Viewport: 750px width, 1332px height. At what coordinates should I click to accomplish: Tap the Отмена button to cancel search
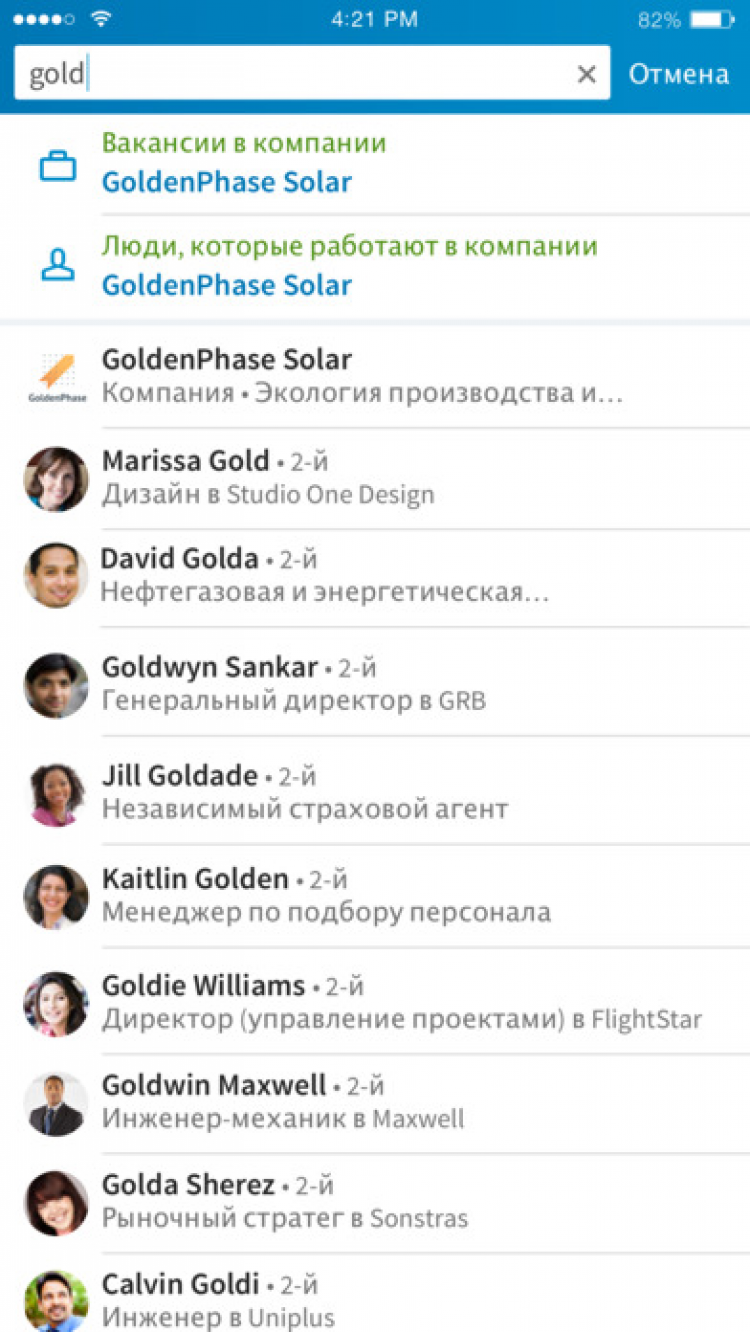(x=678, y=74)
